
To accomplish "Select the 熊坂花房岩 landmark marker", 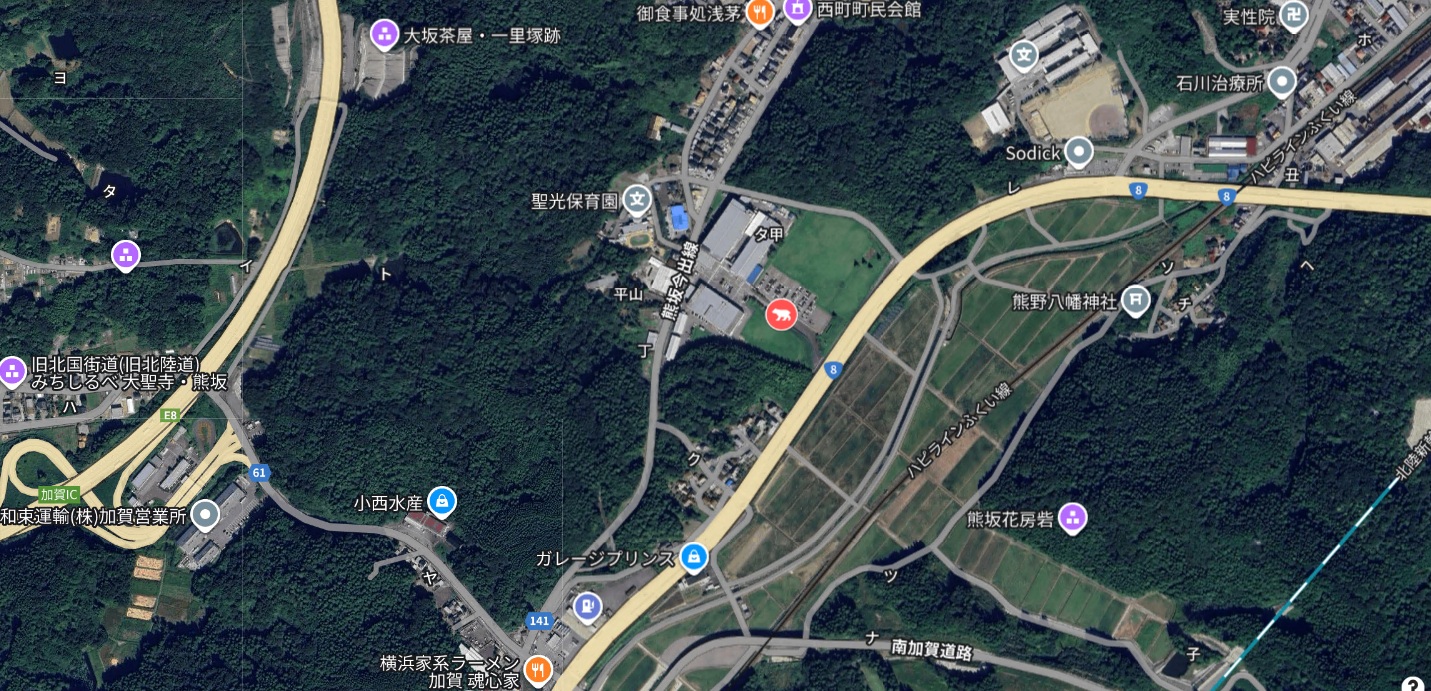I will (x=1072, y=517).
